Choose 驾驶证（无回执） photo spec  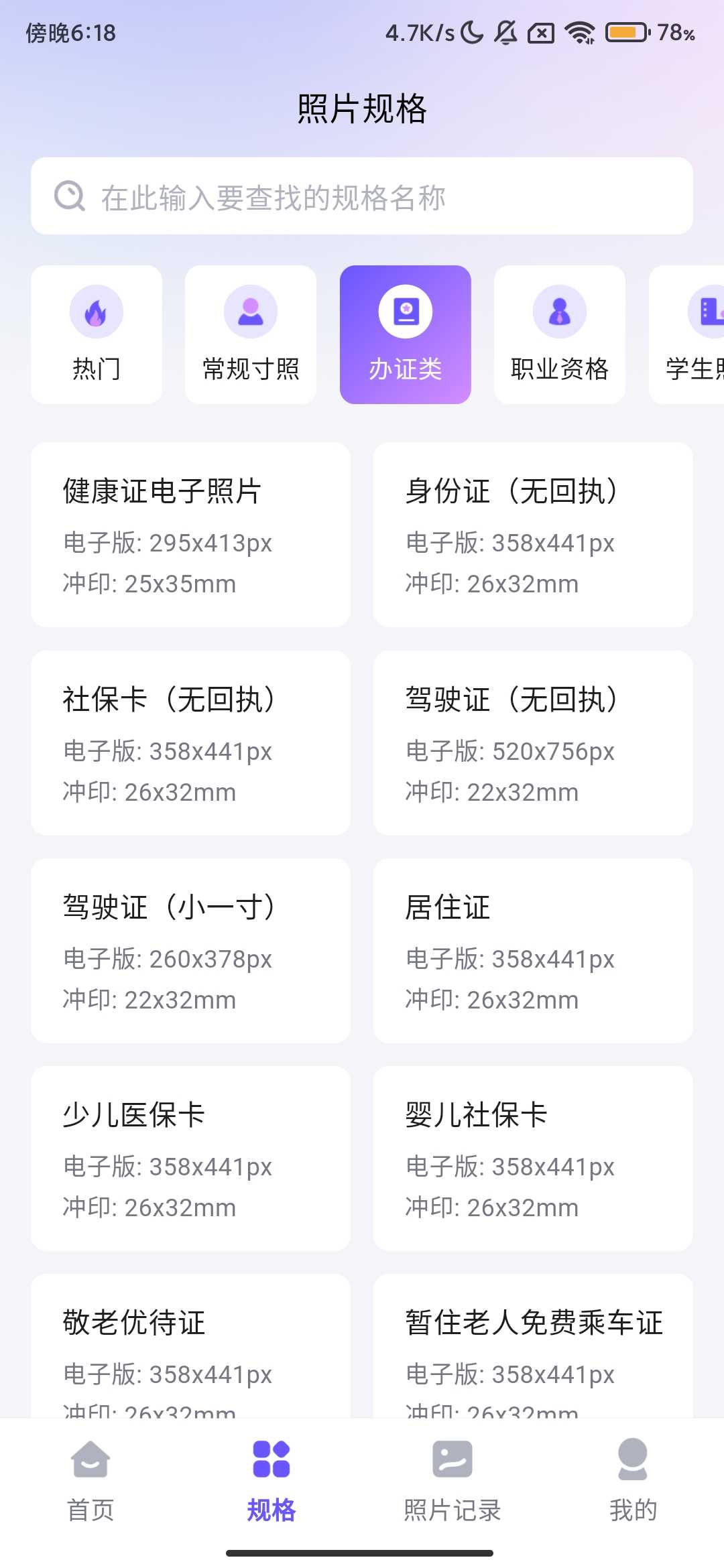pyautogui.click(x=533, y=742)
